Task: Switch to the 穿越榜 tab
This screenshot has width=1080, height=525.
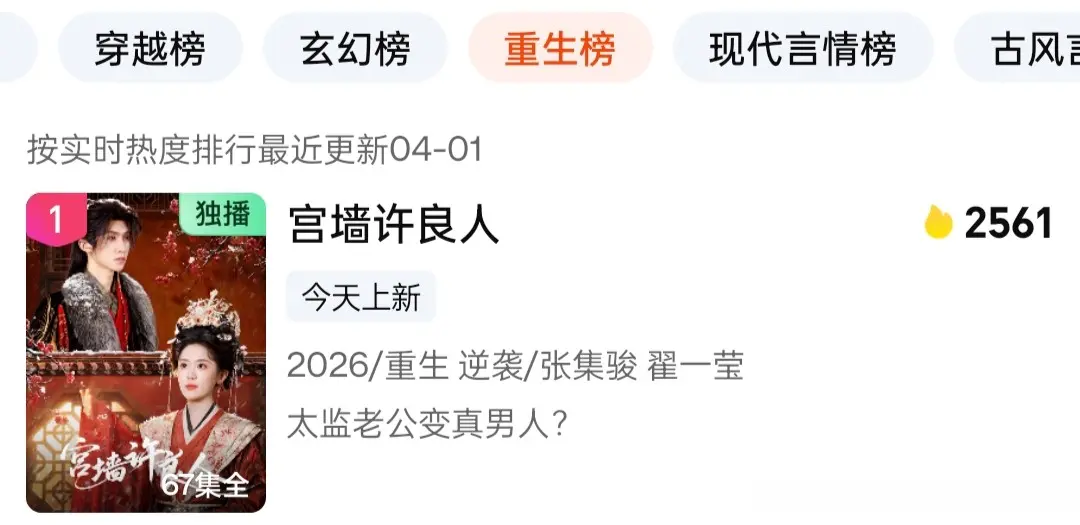Action: [150, 48]
